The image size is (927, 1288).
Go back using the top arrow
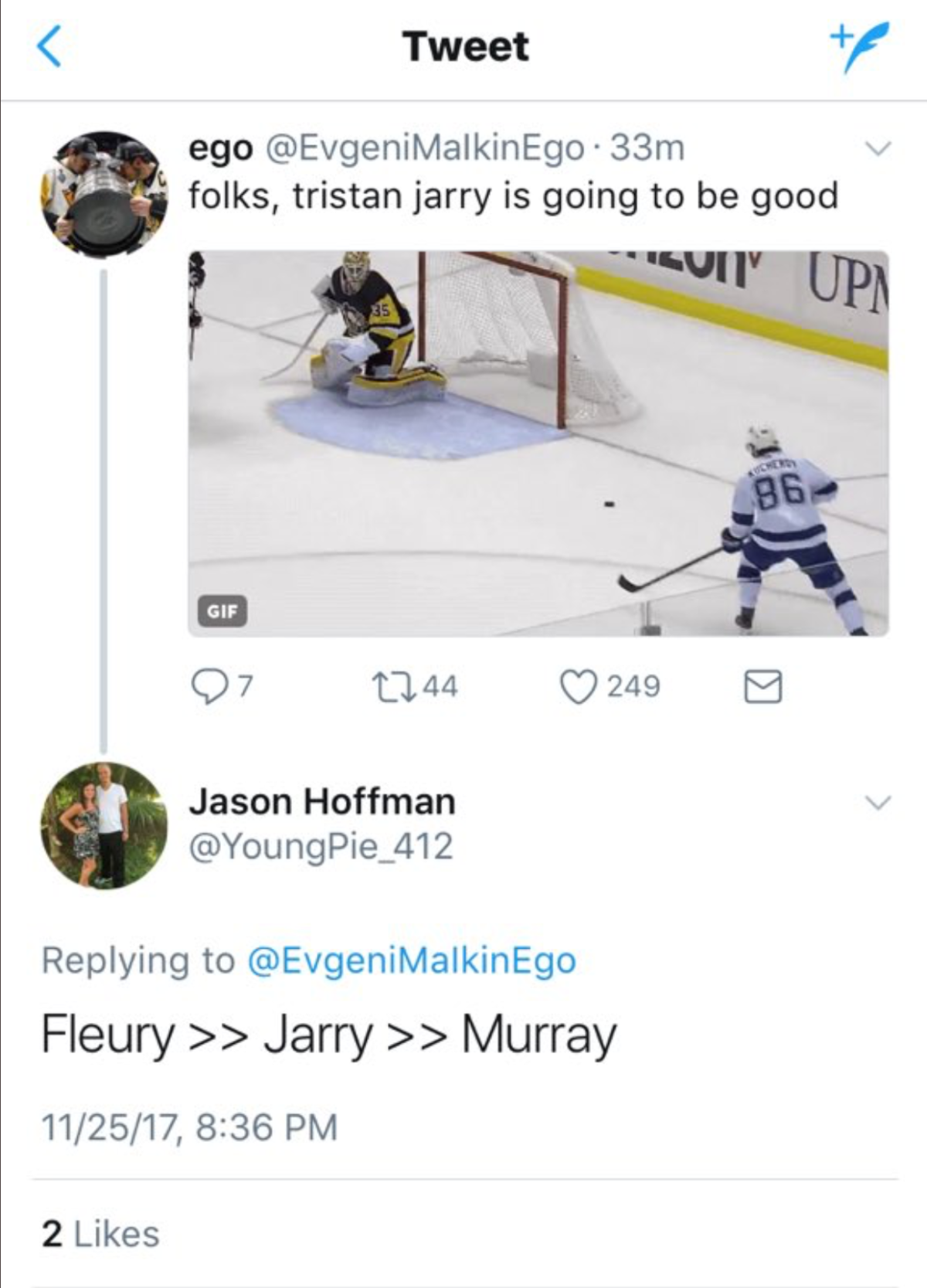49,46
